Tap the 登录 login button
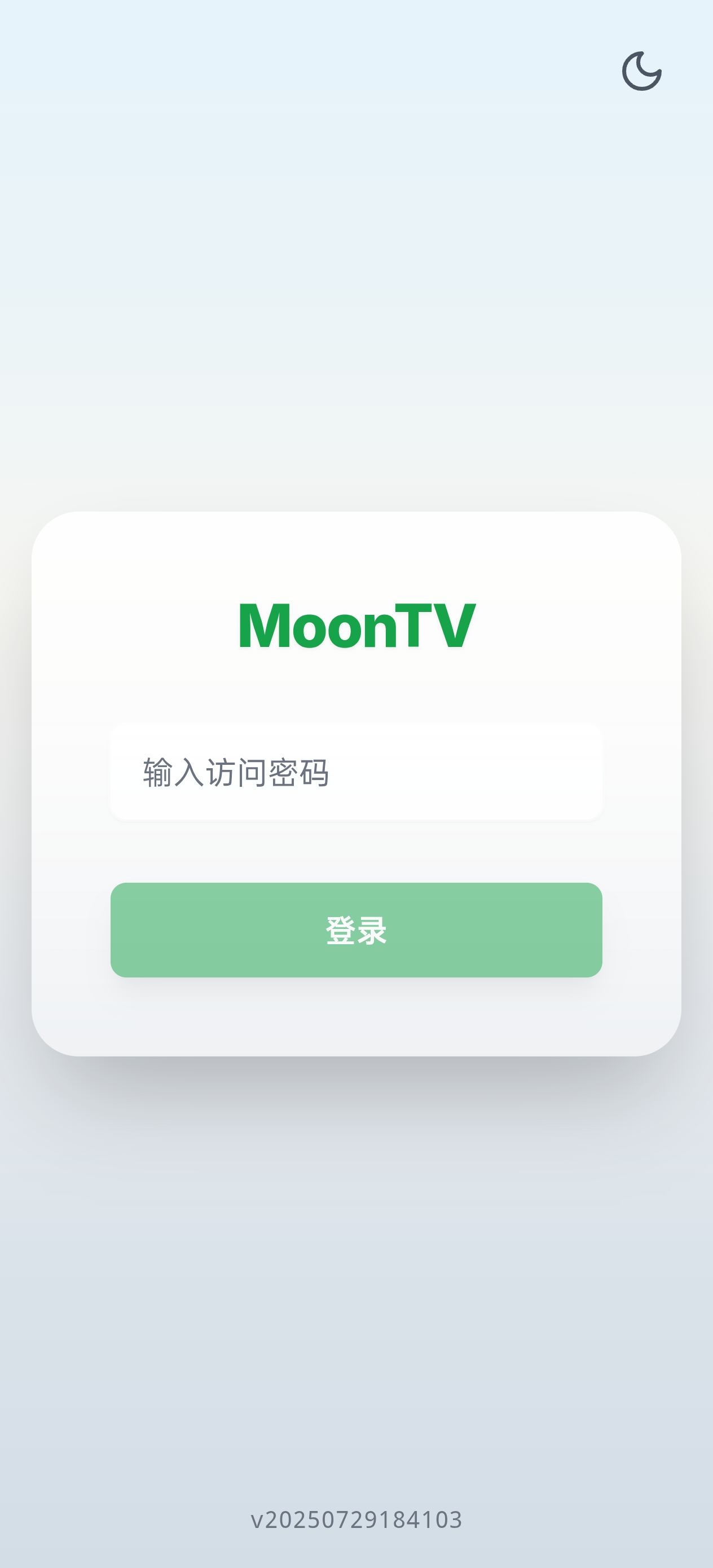 tap(356, 930)
